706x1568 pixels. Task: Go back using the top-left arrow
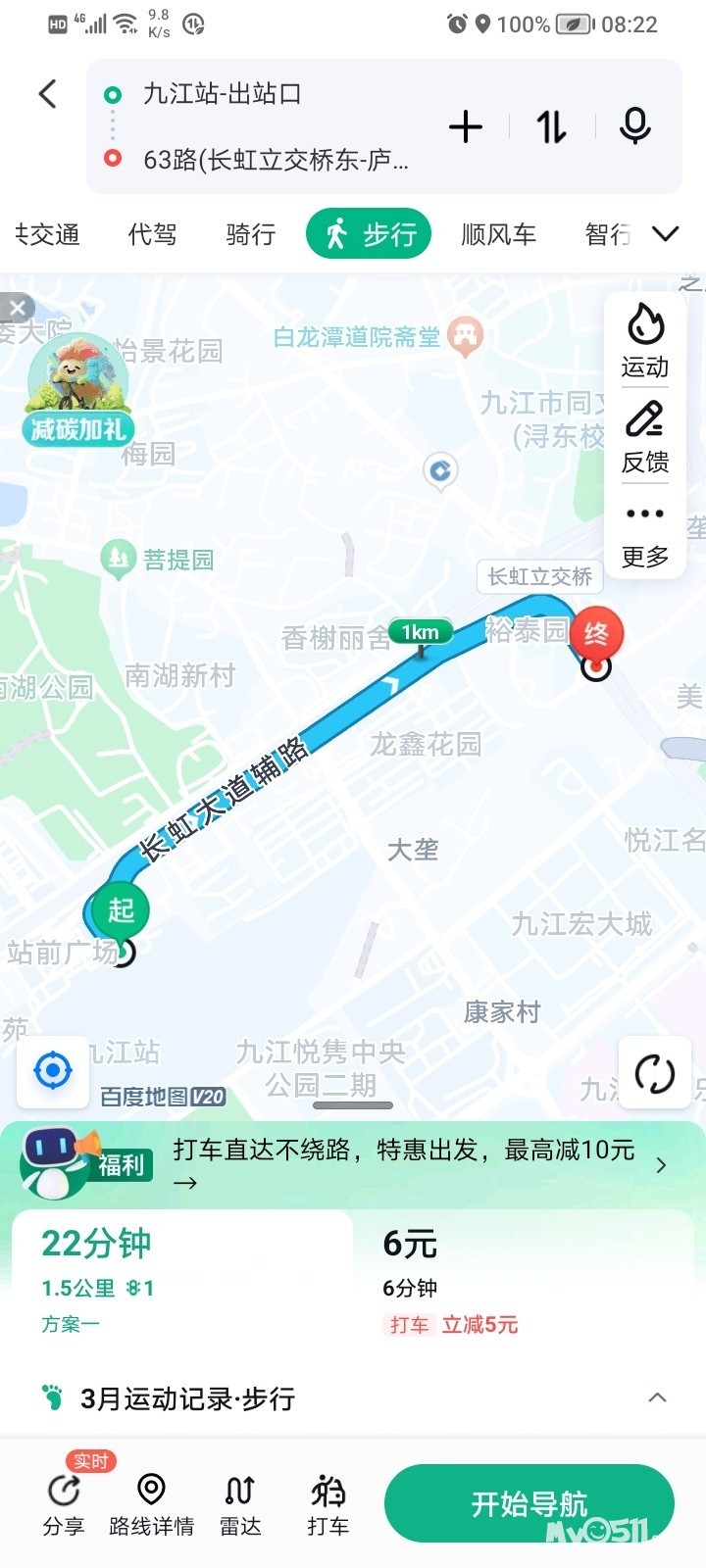click(x=47, y=94)
